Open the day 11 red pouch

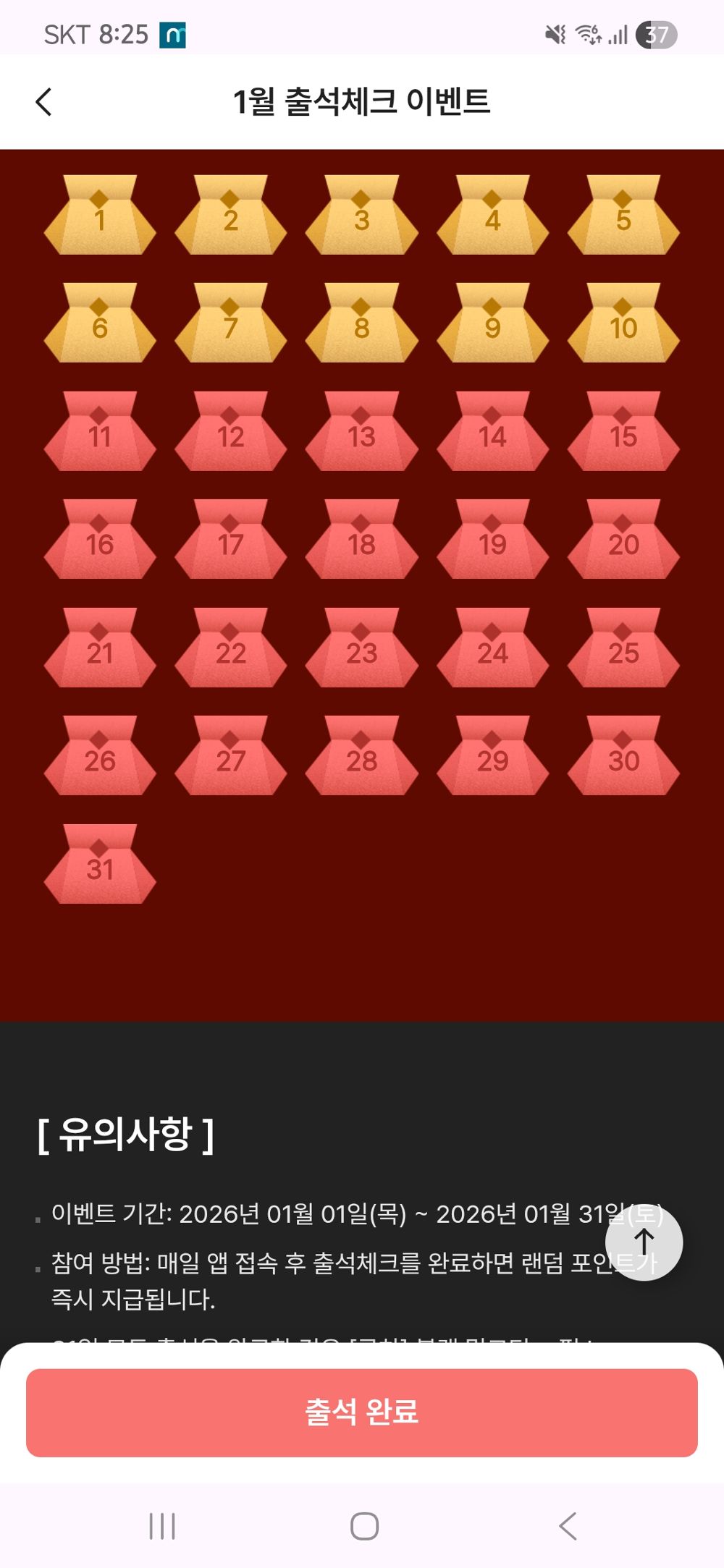101,433
